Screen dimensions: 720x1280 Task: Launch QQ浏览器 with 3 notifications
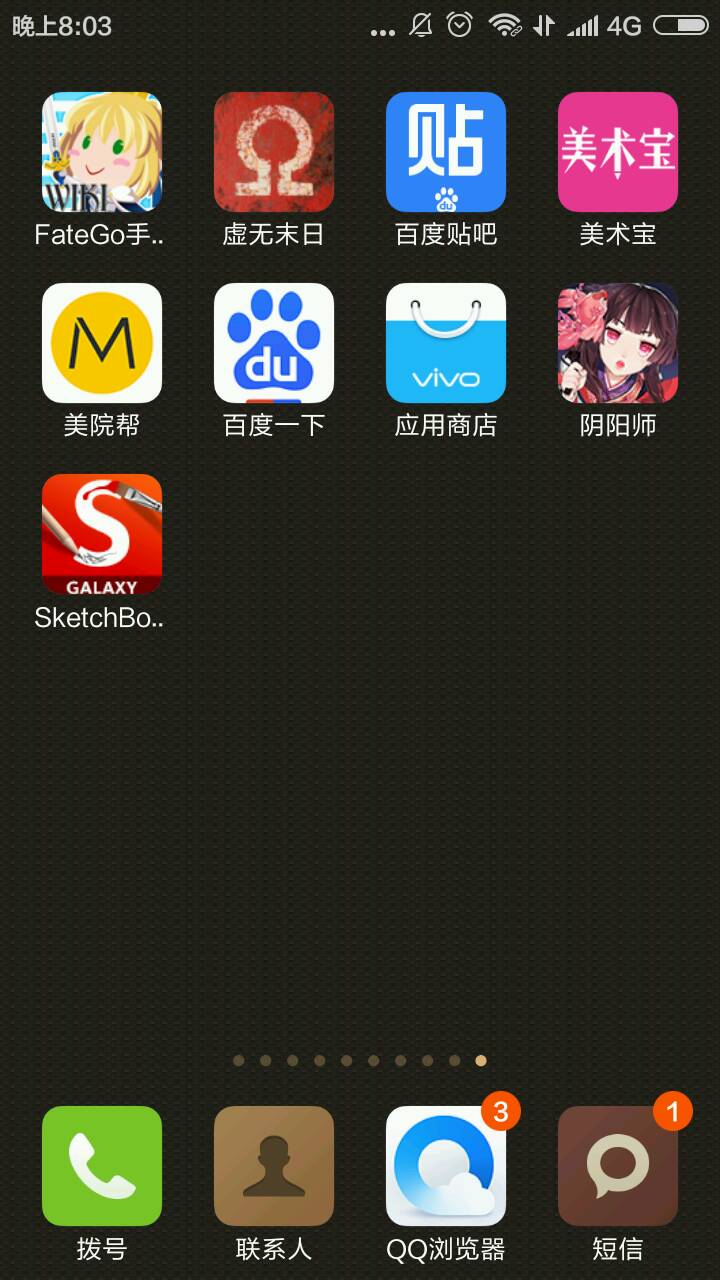click(445, 1166)
